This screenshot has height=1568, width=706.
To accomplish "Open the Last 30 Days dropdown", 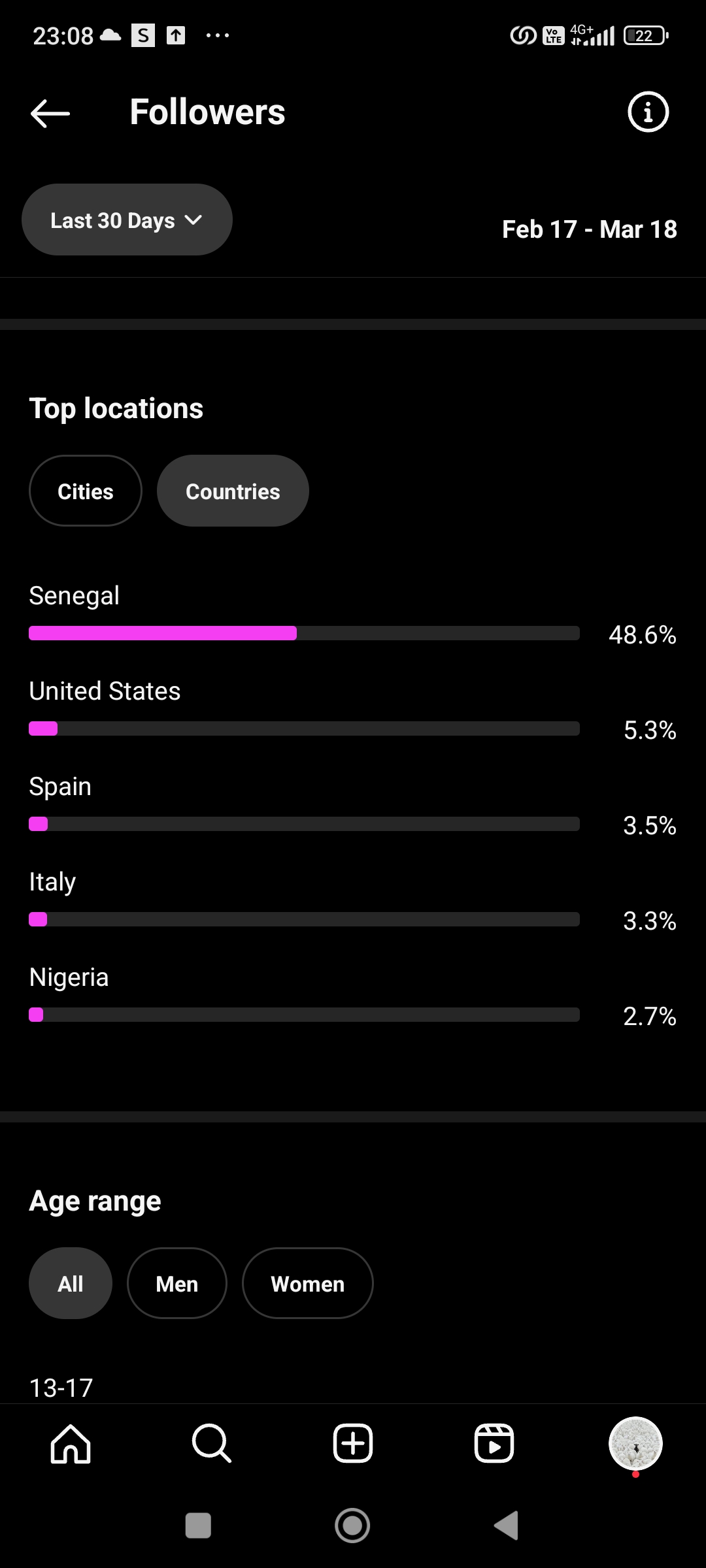I will [x=127, y=220].
